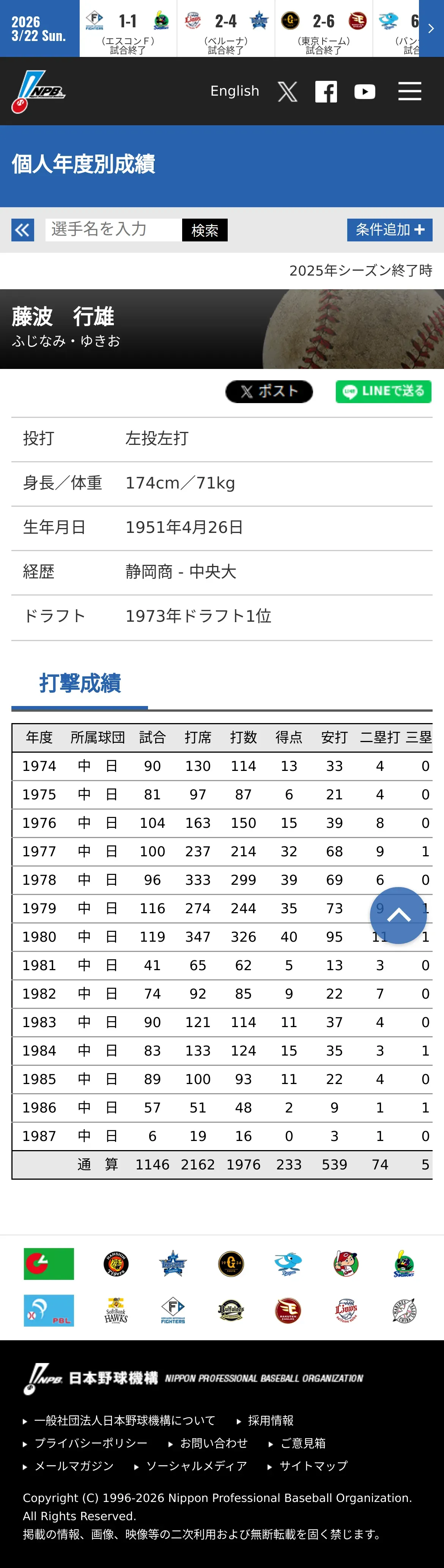This screenshot has width=444, height=1568.
Task: Tap the NPB logo to go home
Action: pos(38,91)
